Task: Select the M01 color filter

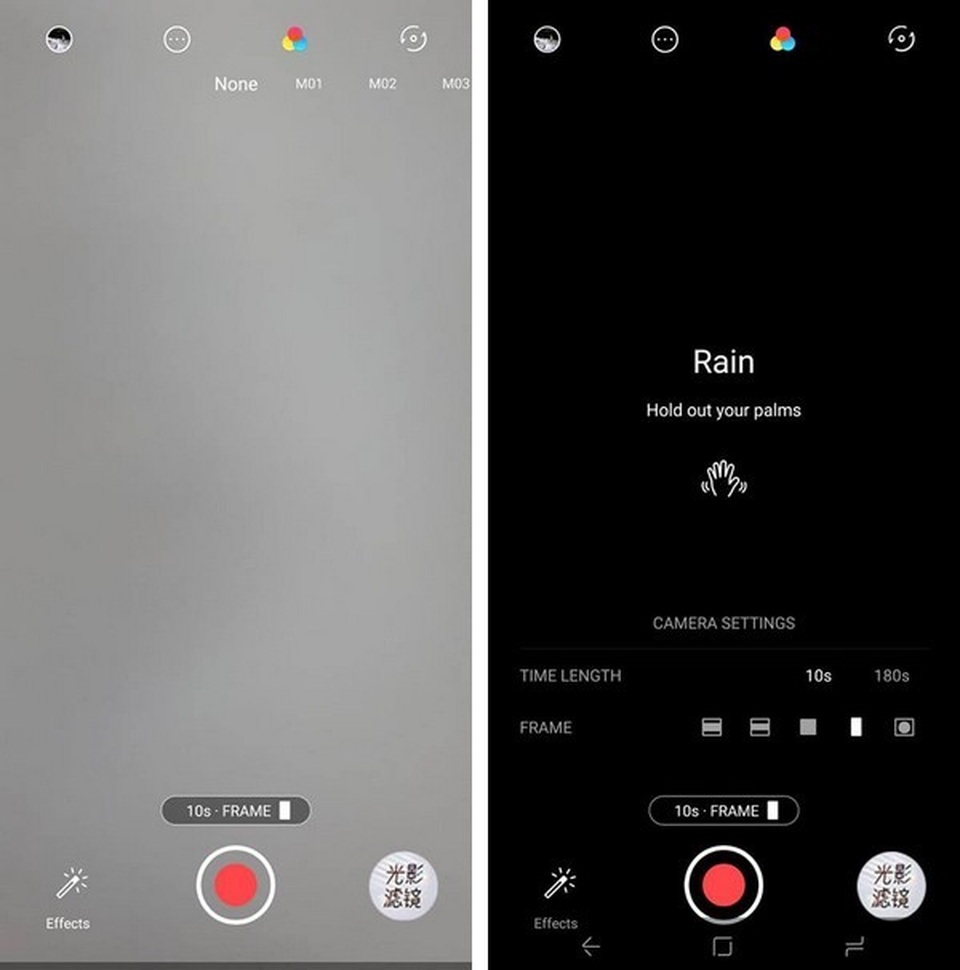Action: [x=308, y=84]
